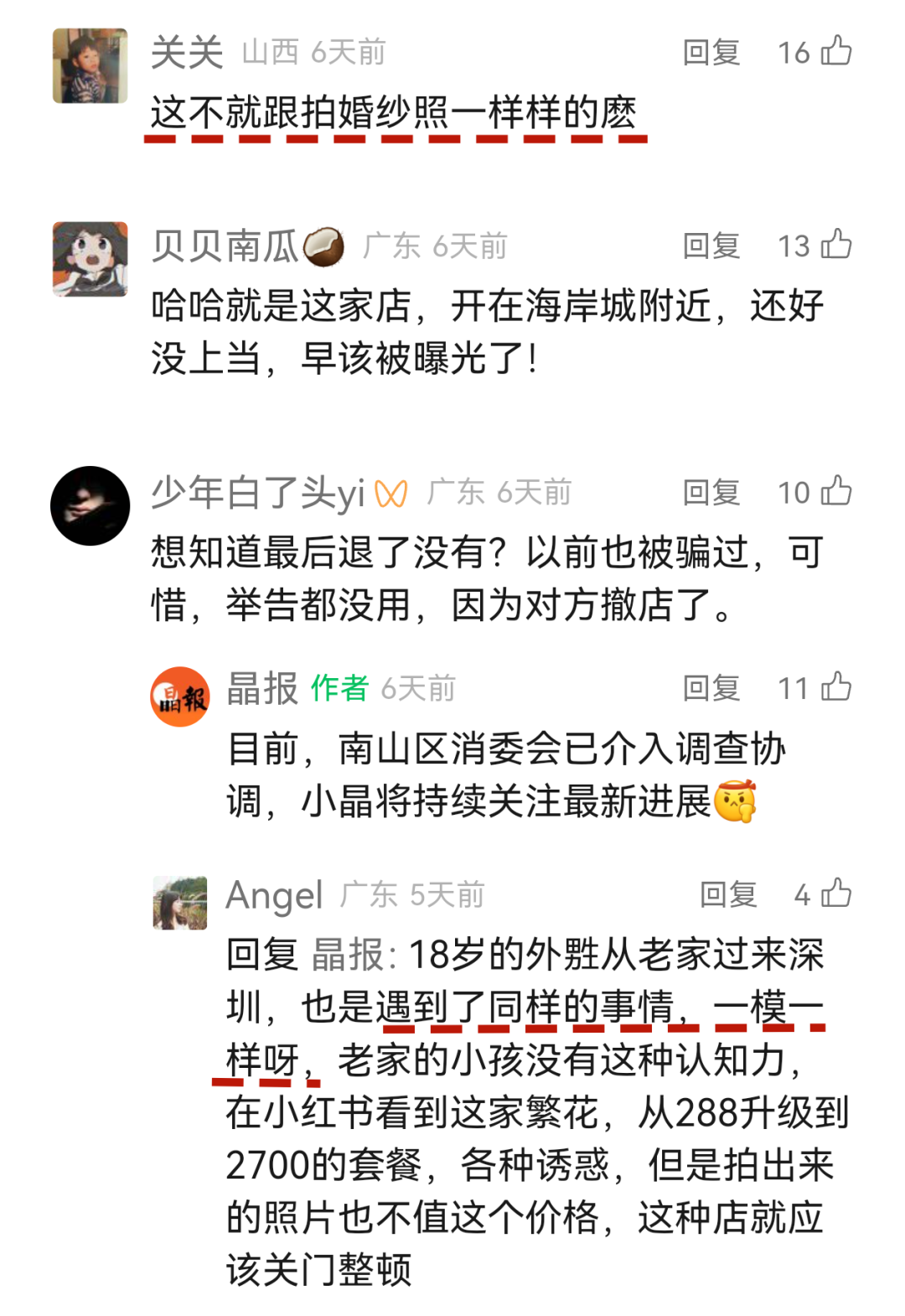Open 少年白了头yi's avatar
905x1316 pixels.
tap(90, 506)
